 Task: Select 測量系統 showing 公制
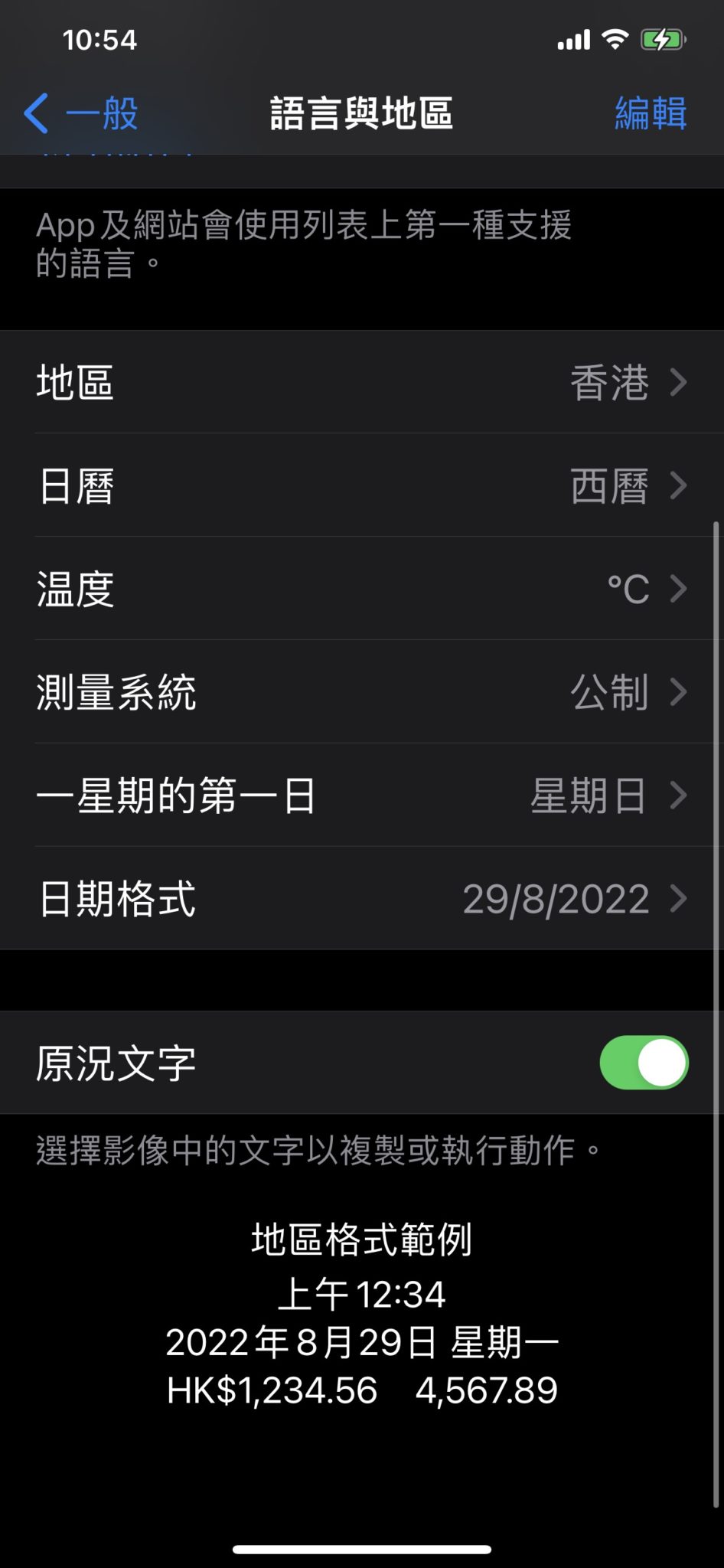pyautogui.click(x=362, y=693)
